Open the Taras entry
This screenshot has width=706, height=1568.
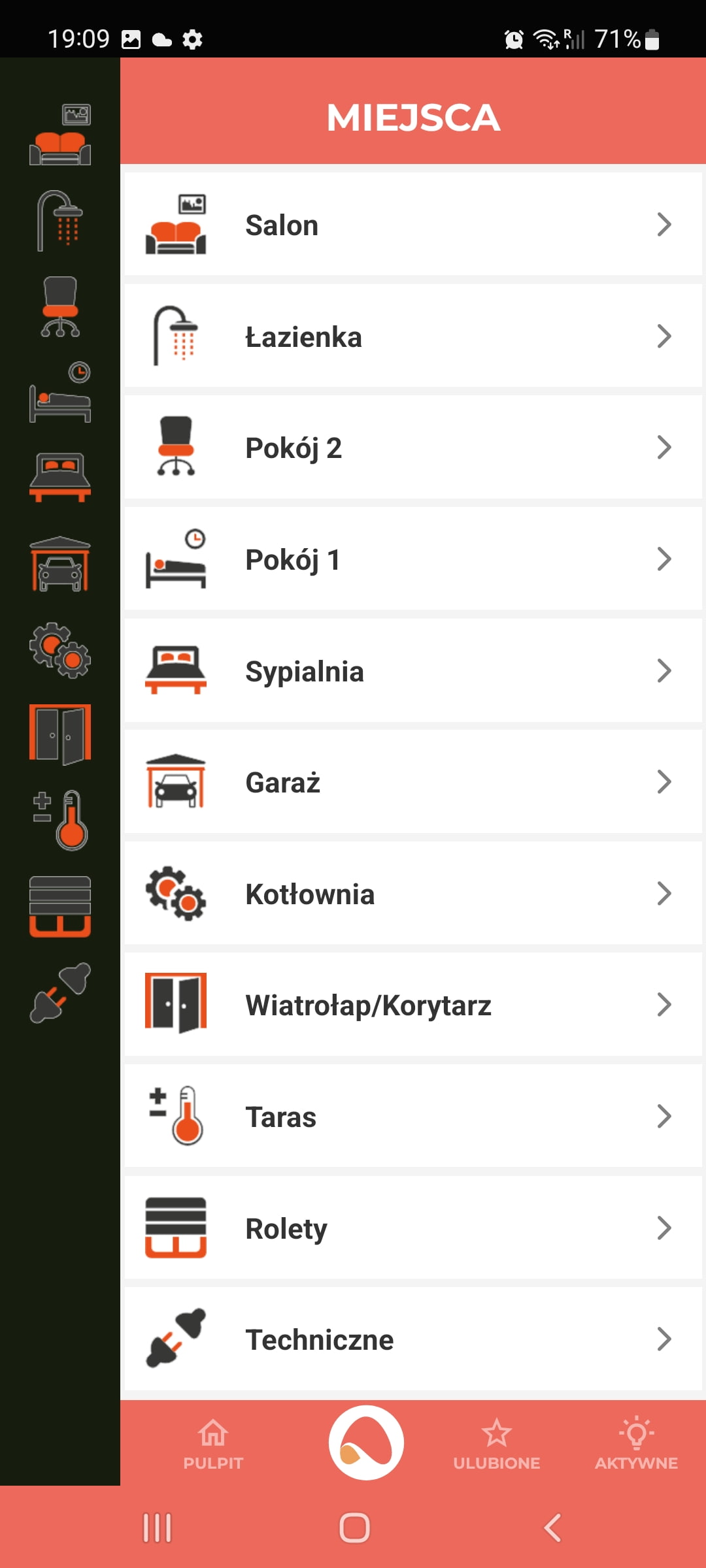pyautogui.click(x=412, y=1117)
